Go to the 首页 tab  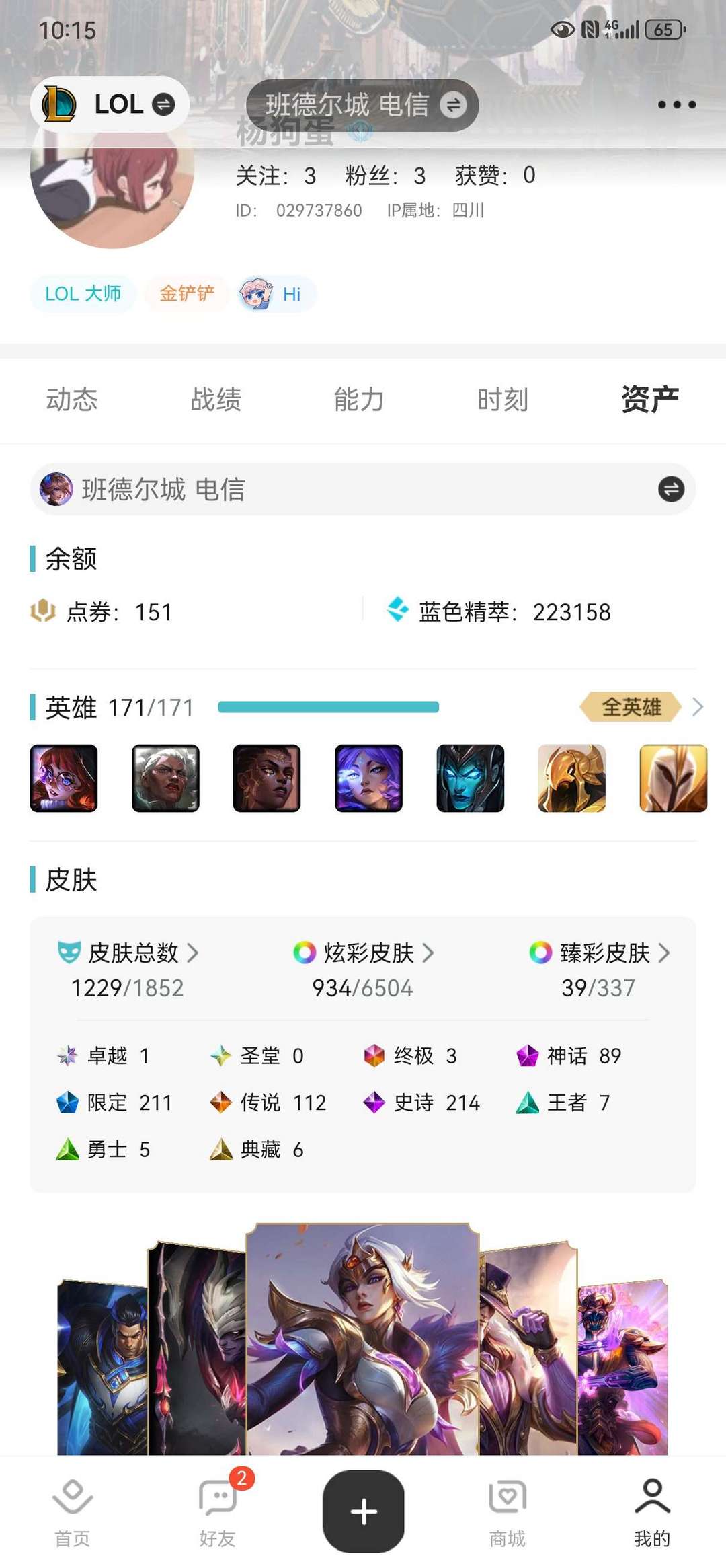click(x=73, y=1511)
